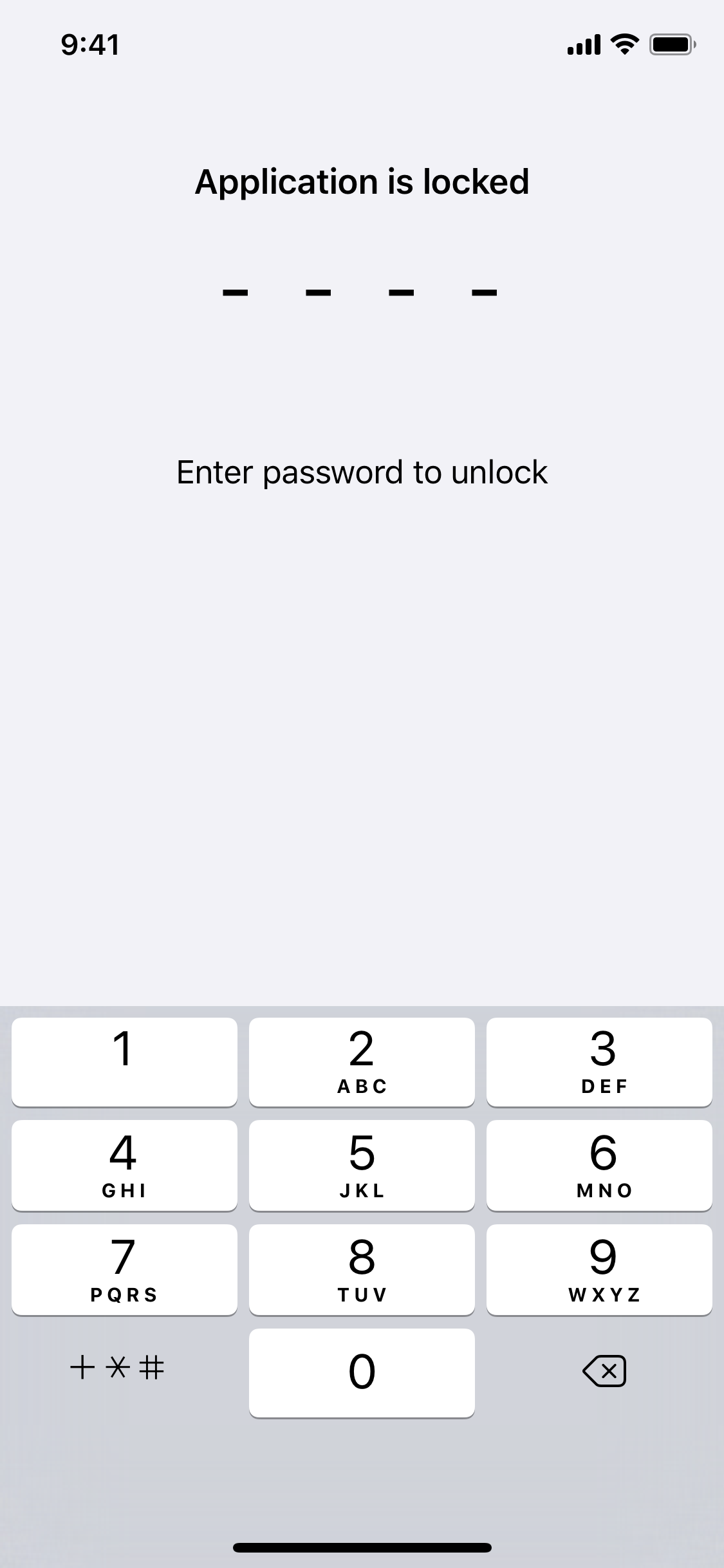Hit the 4 GHI key
724x1568 pixels.
coord(124,1166)
